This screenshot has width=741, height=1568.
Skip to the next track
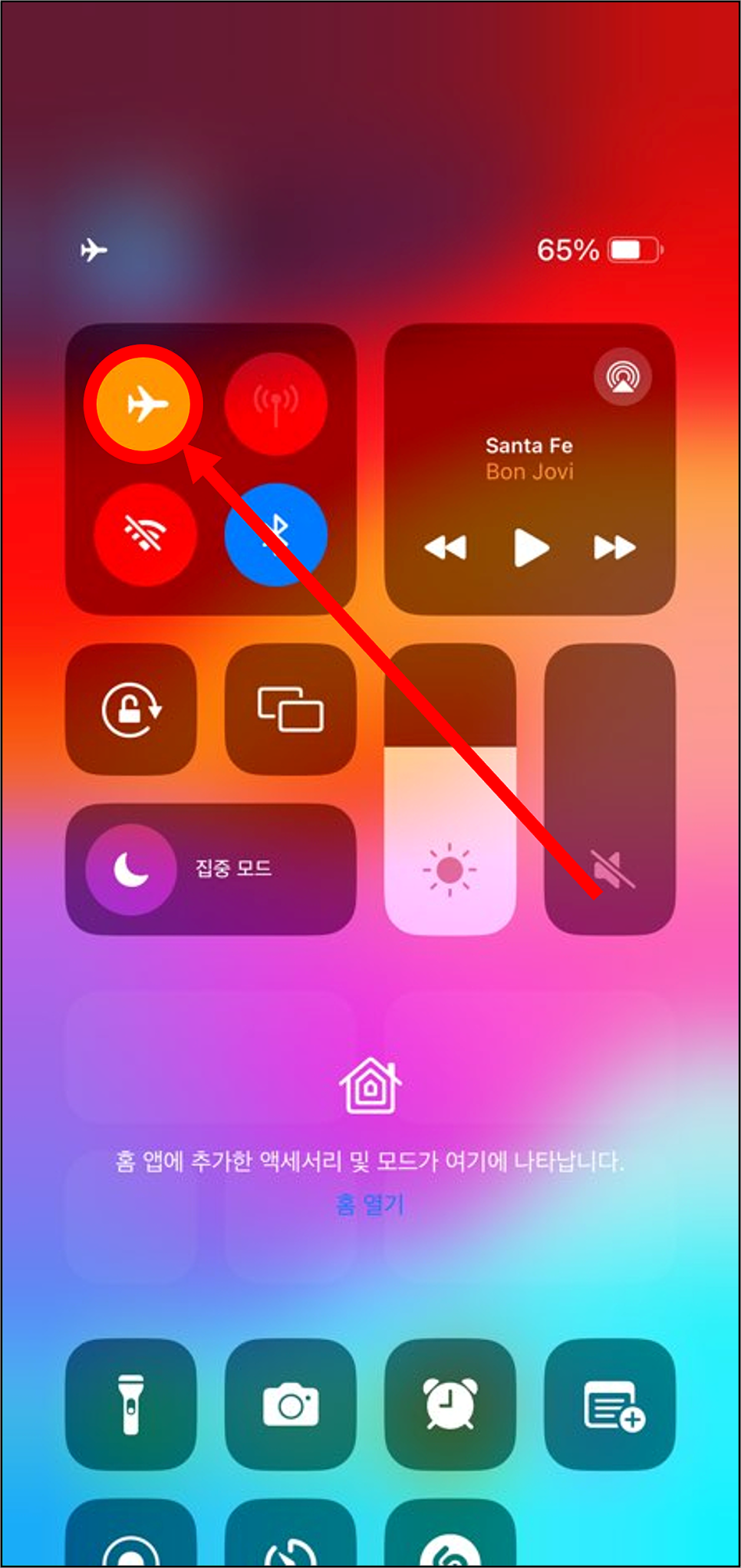tap(615, 548)
